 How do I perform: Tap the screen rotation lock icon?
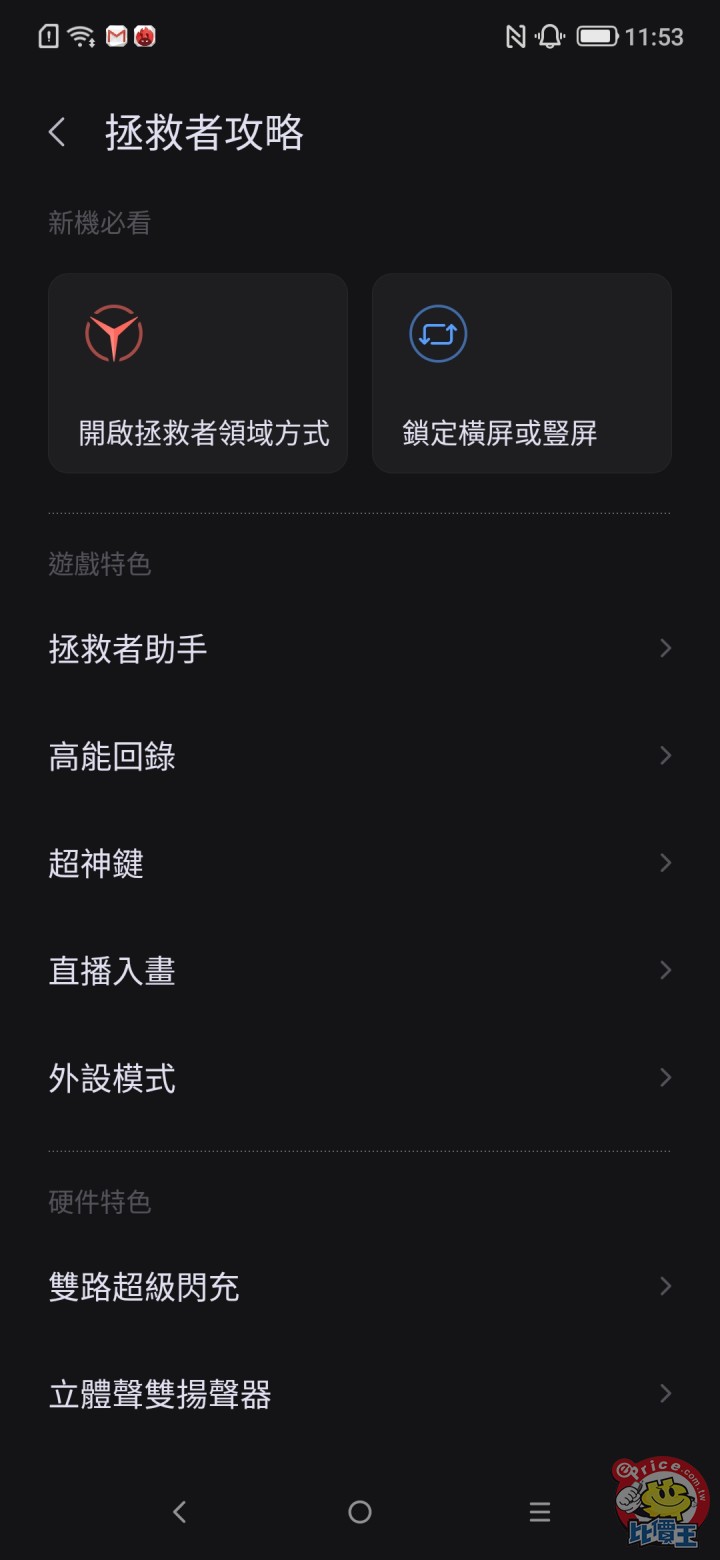tap(437, 334)
